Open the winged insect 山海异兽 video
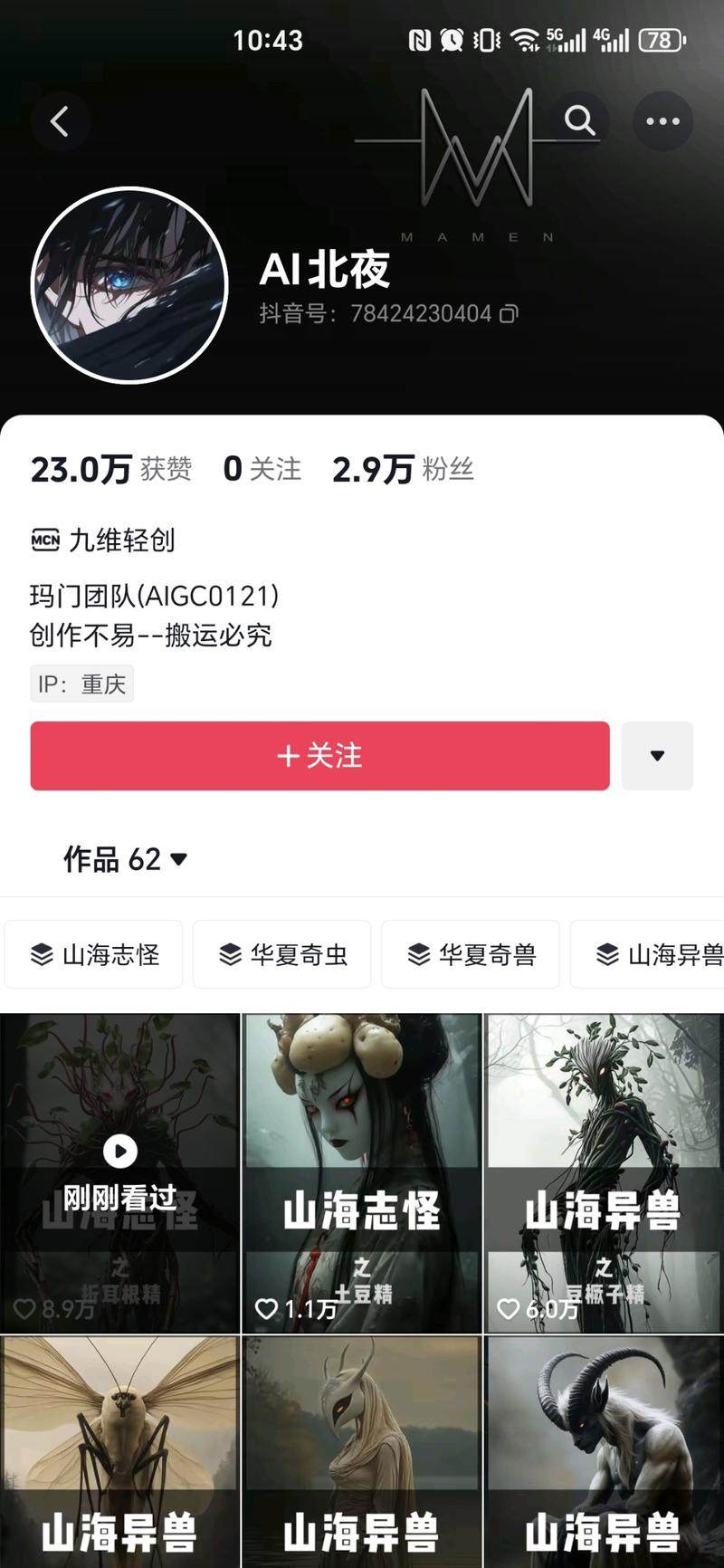This screenshot has width=724, height=1568. coord(120,1448)
